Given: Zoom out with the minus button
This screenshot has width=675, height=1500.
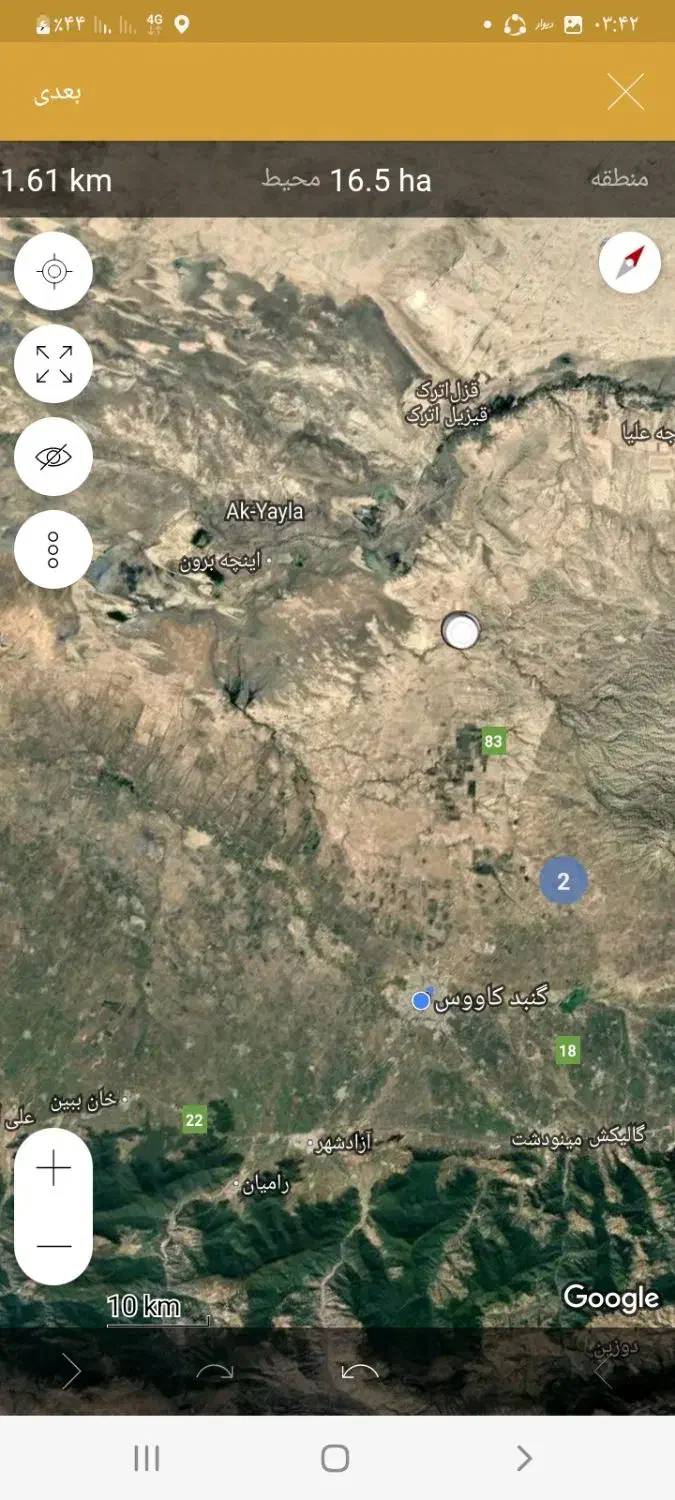Looking at the screenshot, I should coord(54,1245).
